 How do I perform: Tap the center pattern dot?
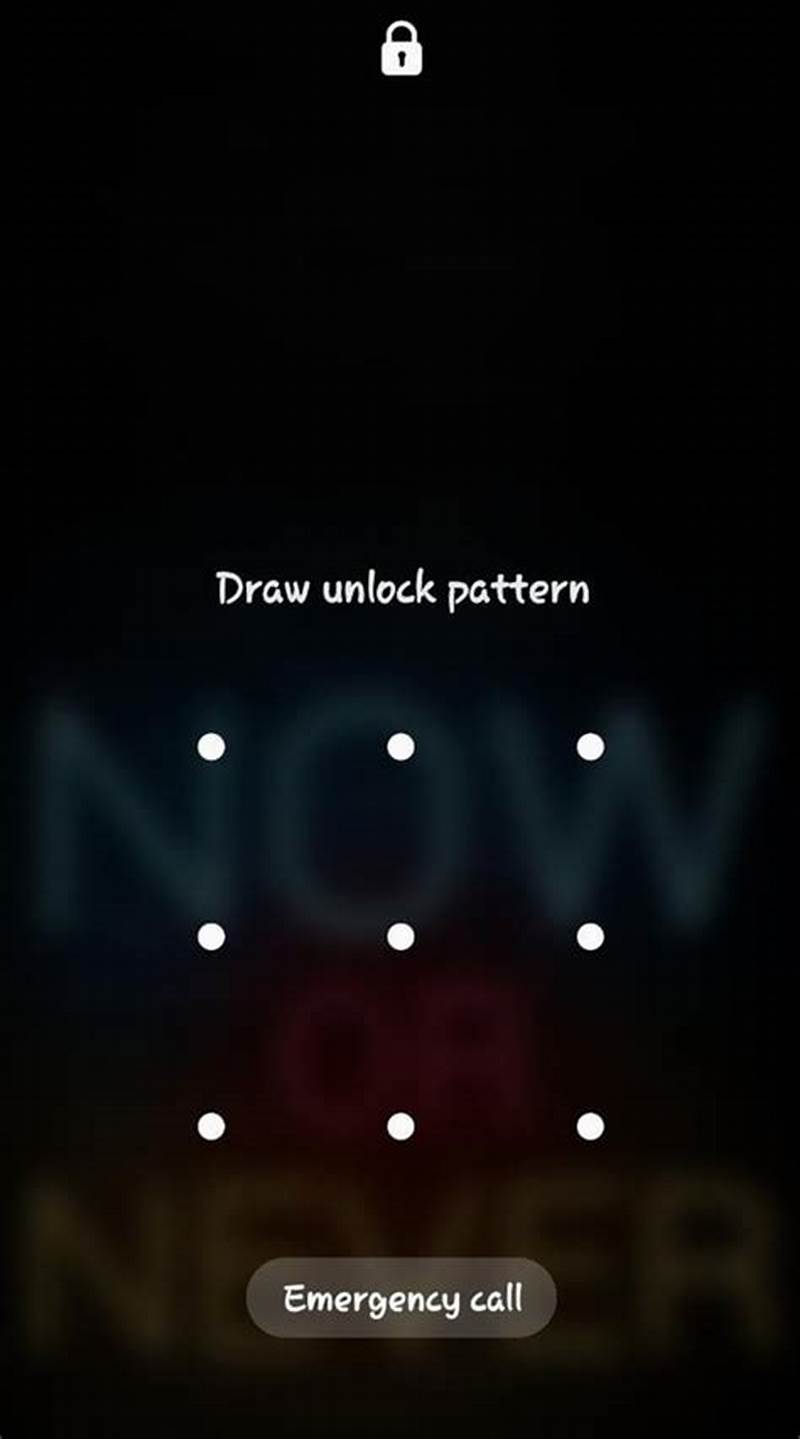click(x=400, y=936)
